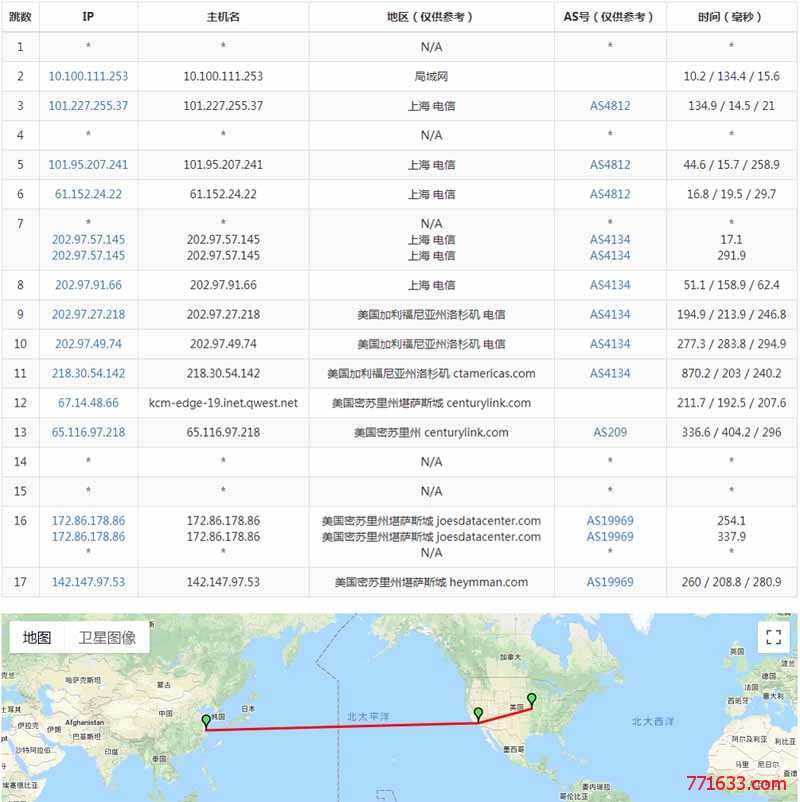Switch the map to 卫星图像 view
Viewport: 800px width, 802px height.
108,637
